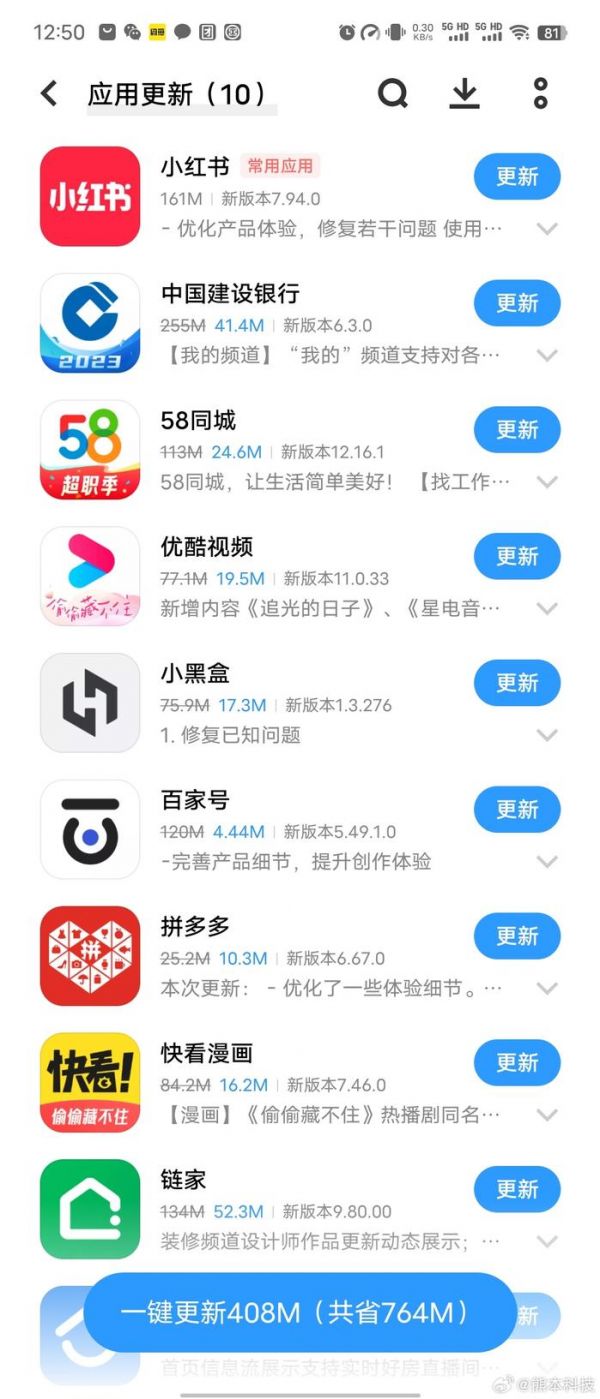Open search in the app updates screen
Image resolution: width=600 pixels, height=1399 pixels.
click(x=393, y=94)
